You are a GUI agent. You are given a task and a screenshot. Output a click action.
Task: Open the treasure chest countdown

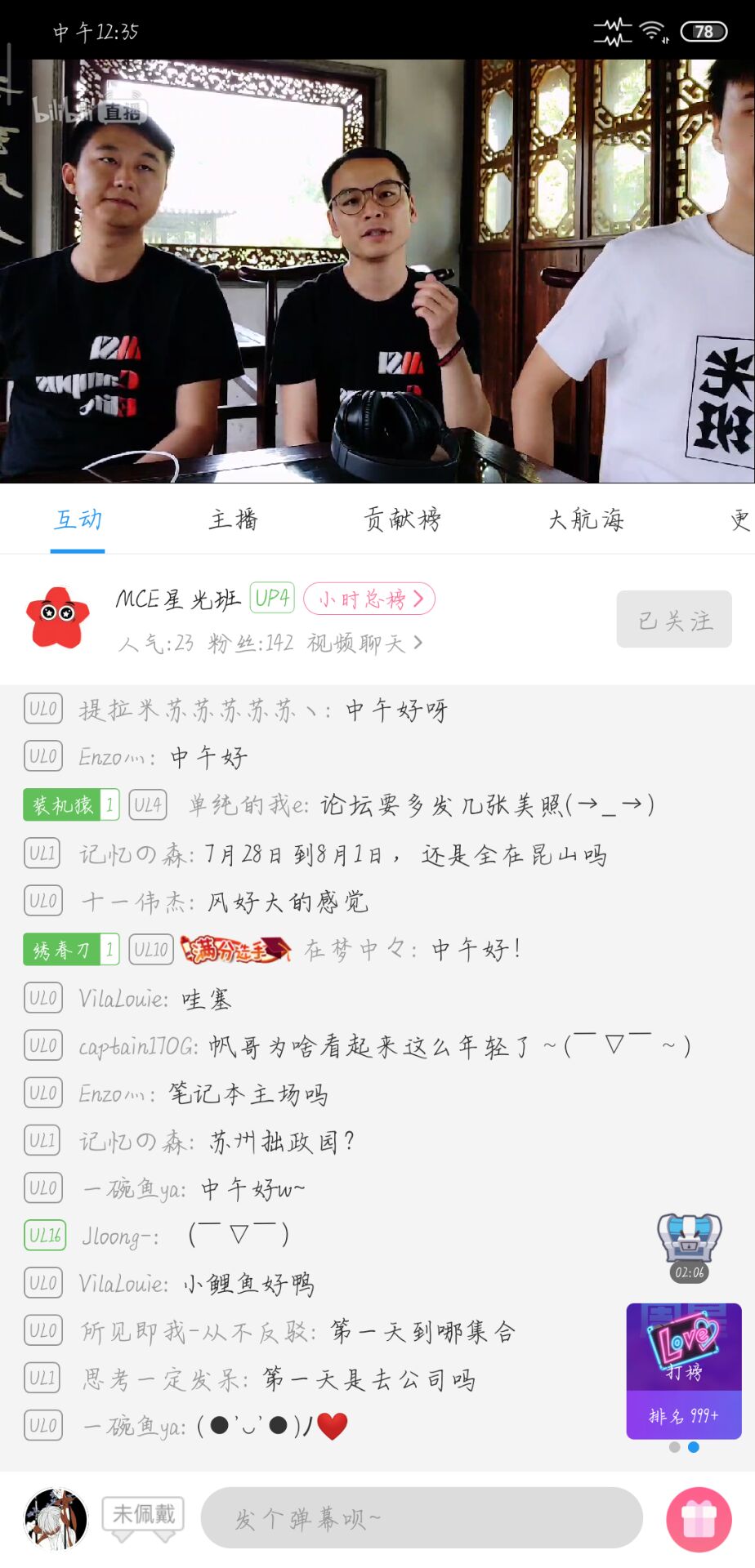690,1246
